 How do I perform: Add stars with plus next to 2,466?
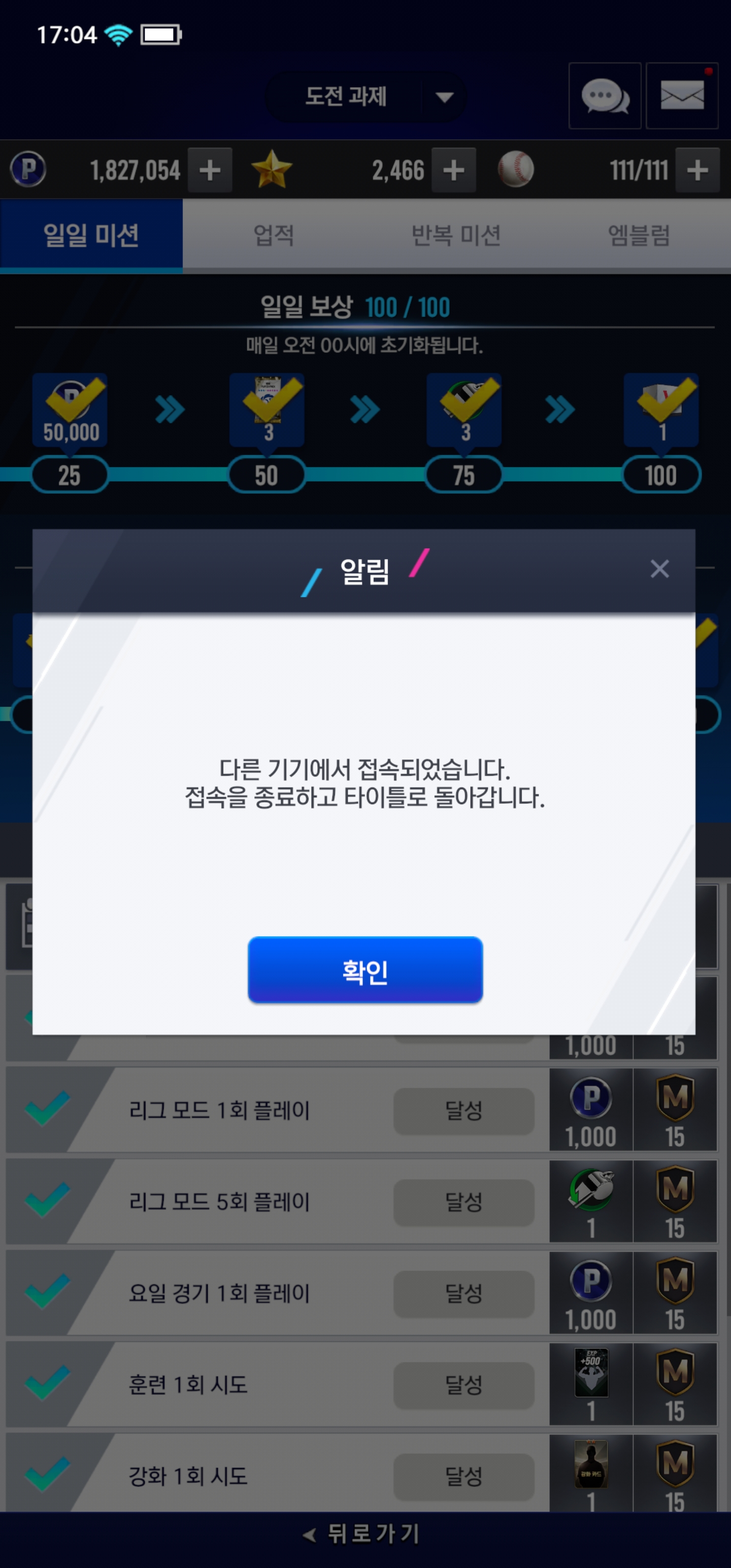(453, 170)
